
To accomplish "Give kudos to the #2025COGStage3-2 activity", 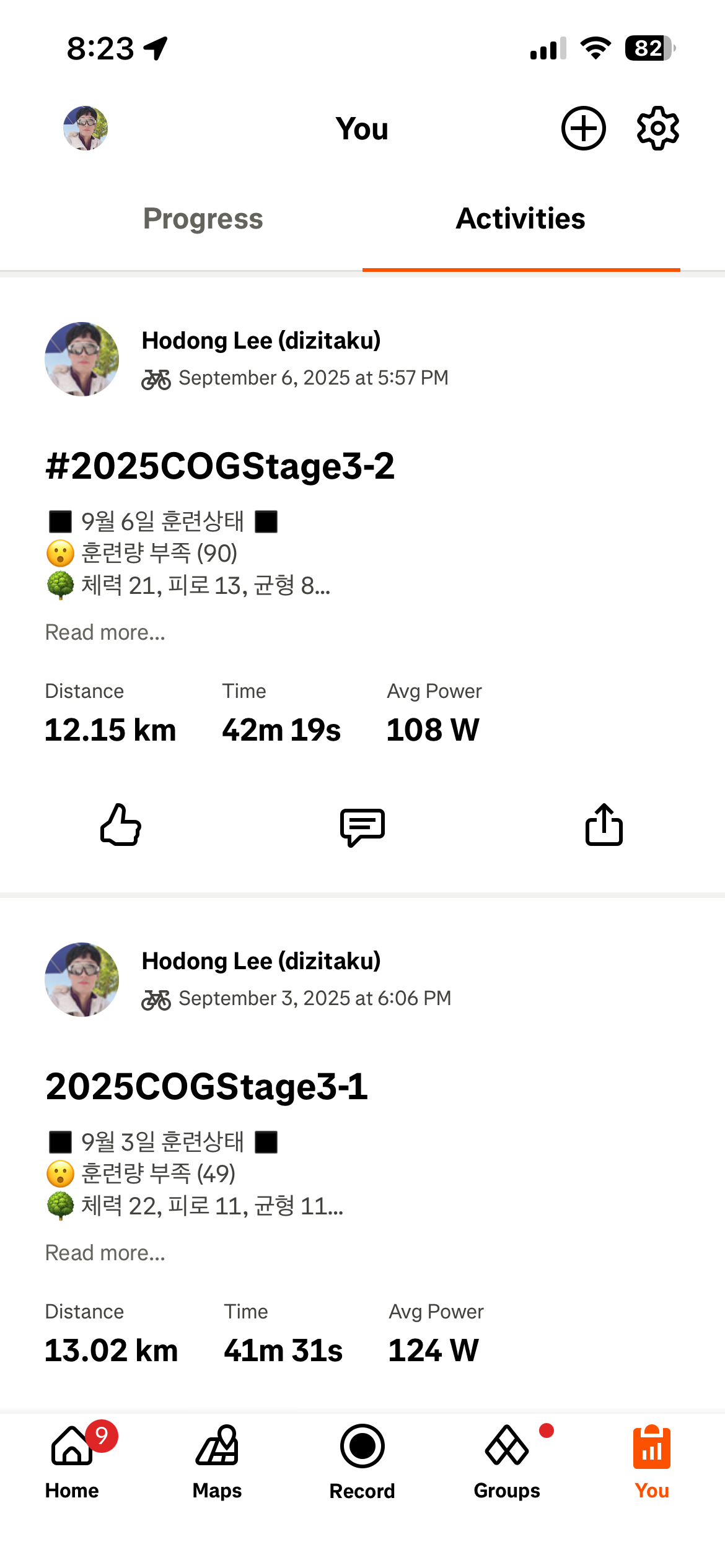I will pyautogui.click(x=121, y=825).
